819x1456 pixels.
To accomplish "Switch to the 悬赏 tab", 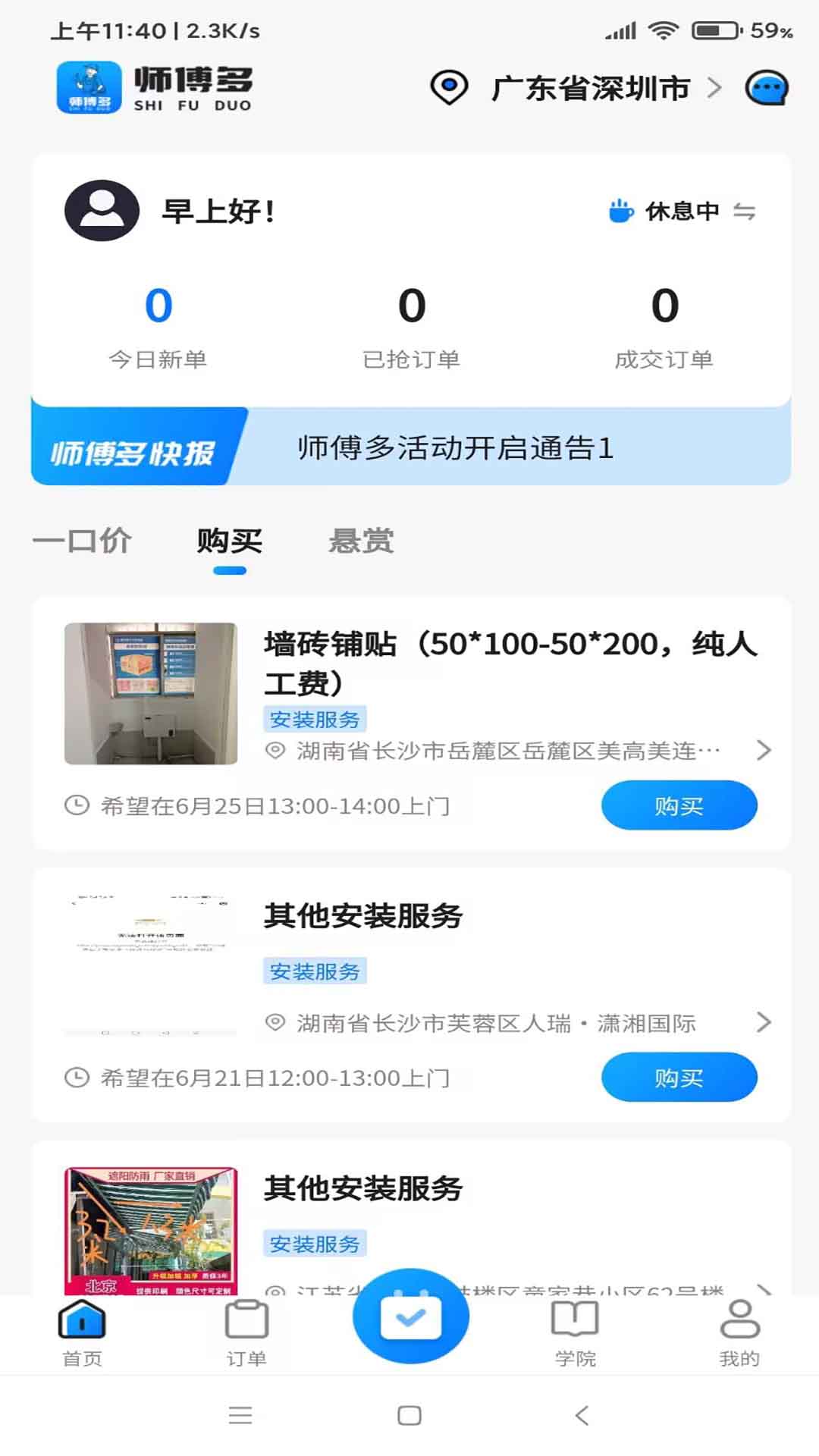I will pos(360,541).
